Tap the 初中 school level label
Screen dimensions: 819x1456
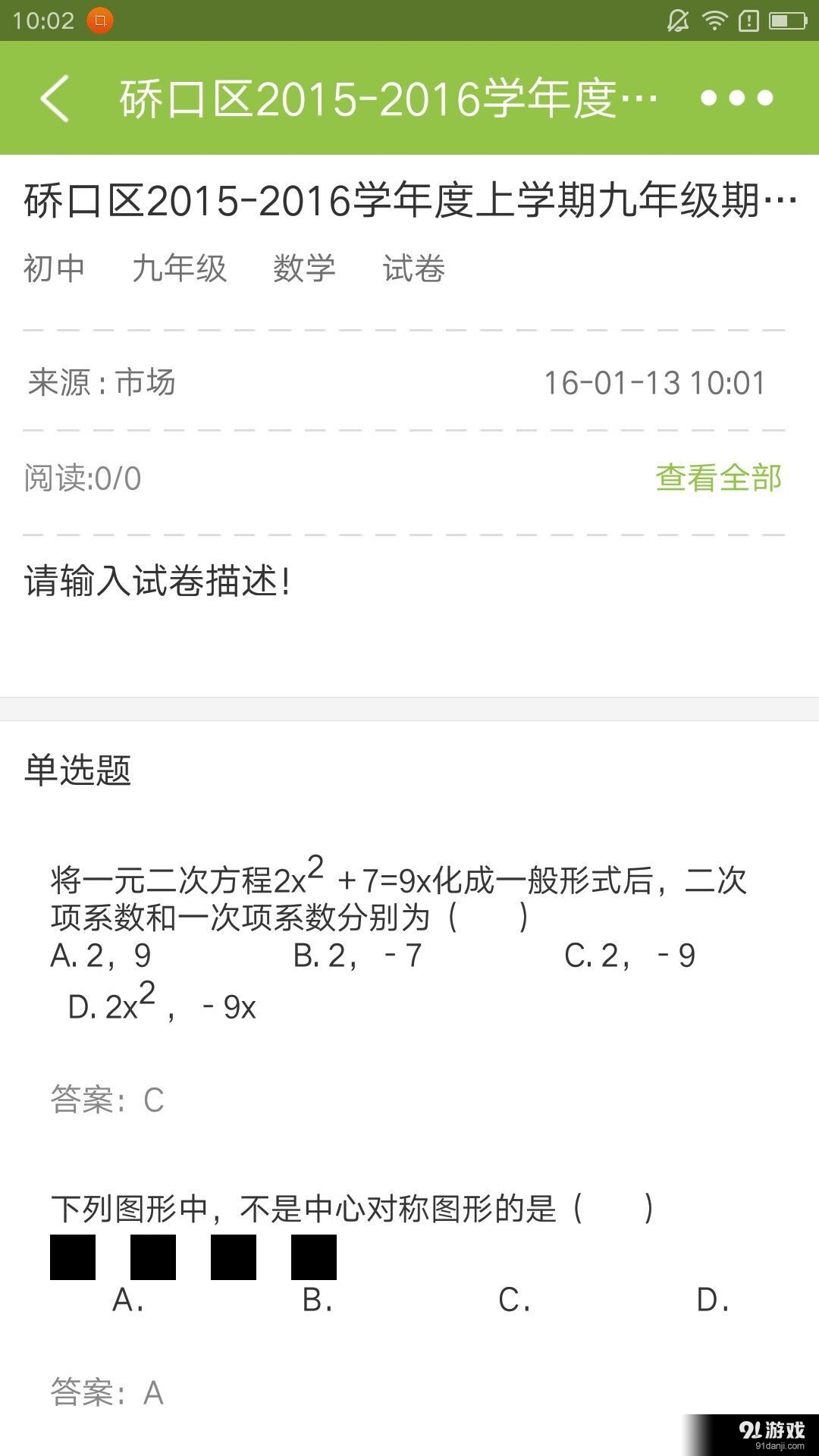54,269
